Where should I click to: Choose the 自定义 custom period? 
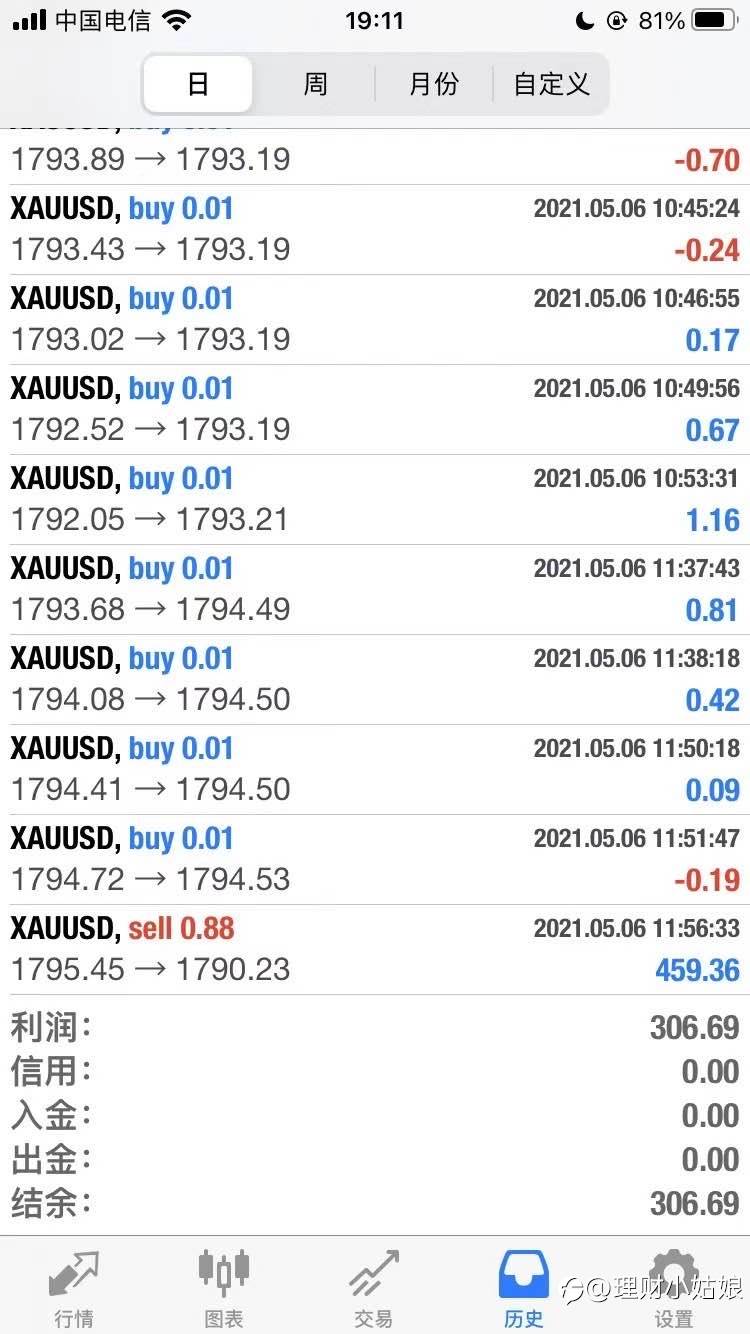click(x=551, y=84)
